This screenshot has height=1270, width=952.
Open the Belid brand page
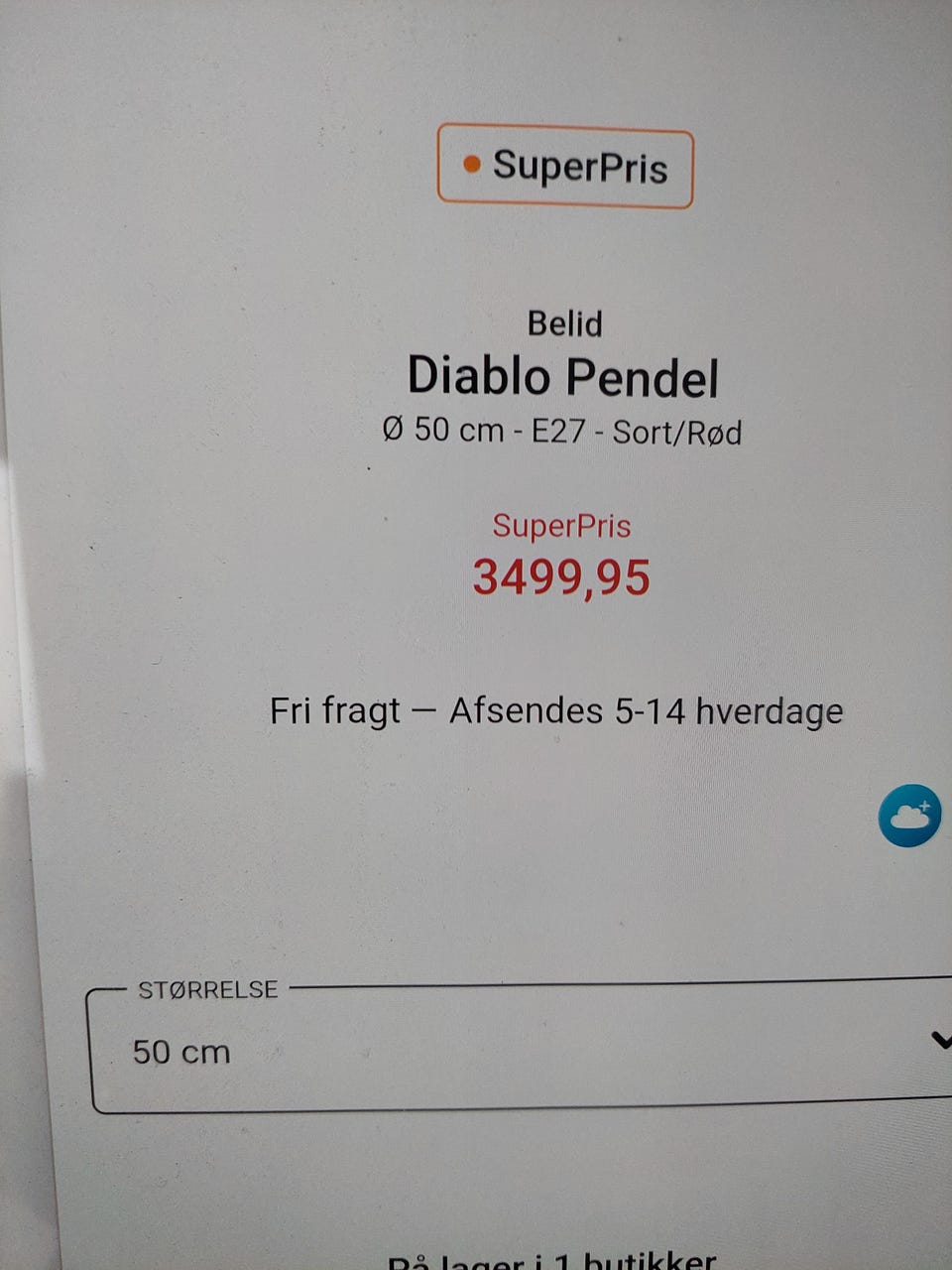tap(565, 323)
